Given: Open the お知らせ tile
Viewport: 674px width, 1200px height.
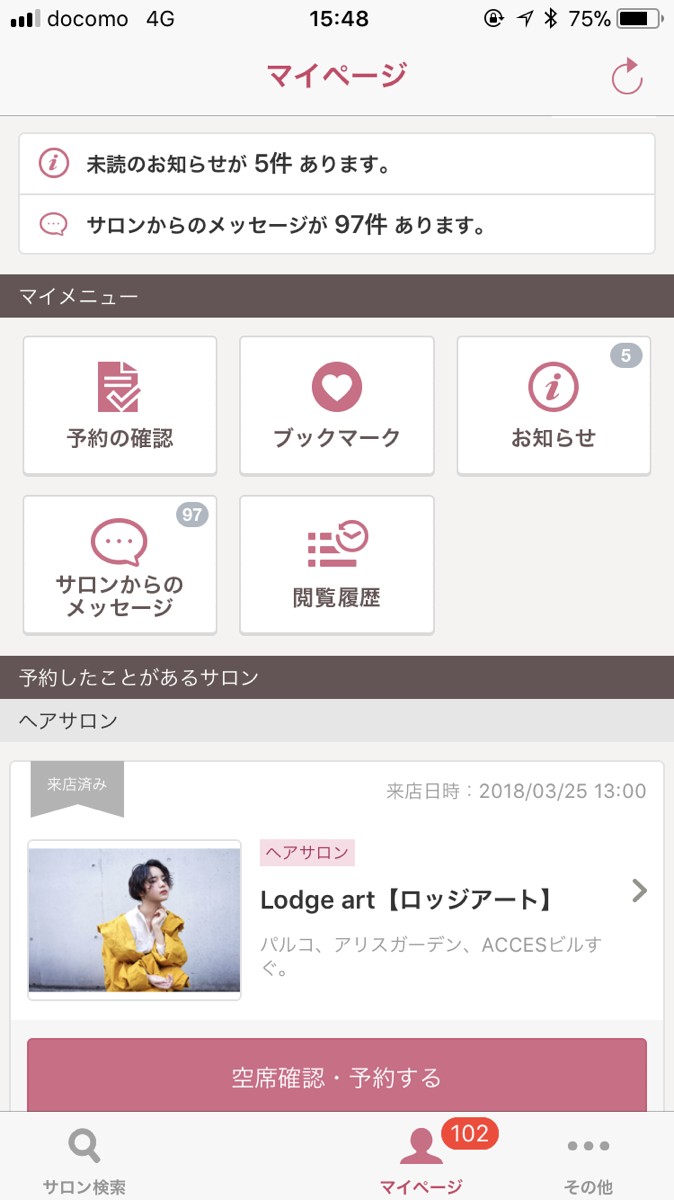Looking at the screenshot, I should (x=554, y=405).
